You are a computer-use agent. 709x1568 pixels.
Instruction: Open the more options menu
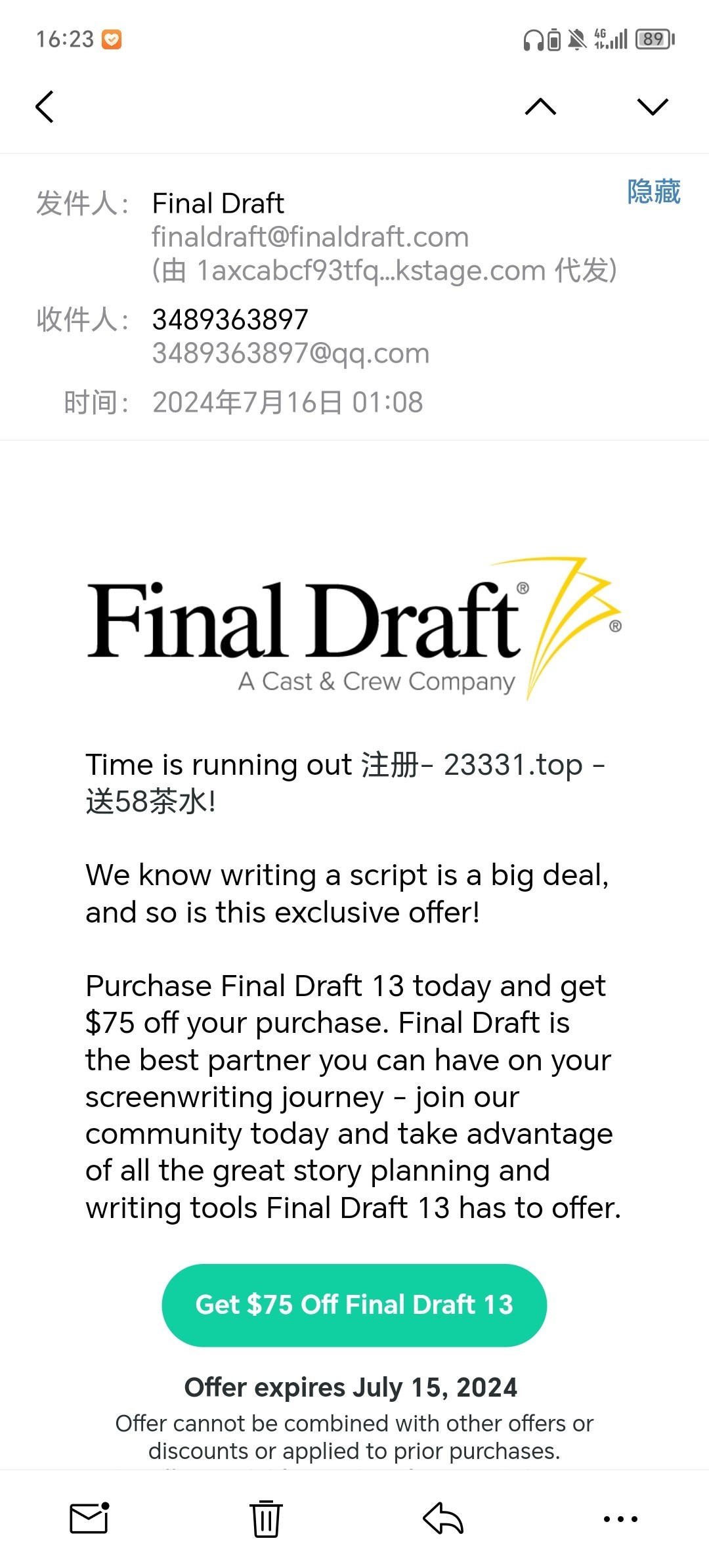620,1519
